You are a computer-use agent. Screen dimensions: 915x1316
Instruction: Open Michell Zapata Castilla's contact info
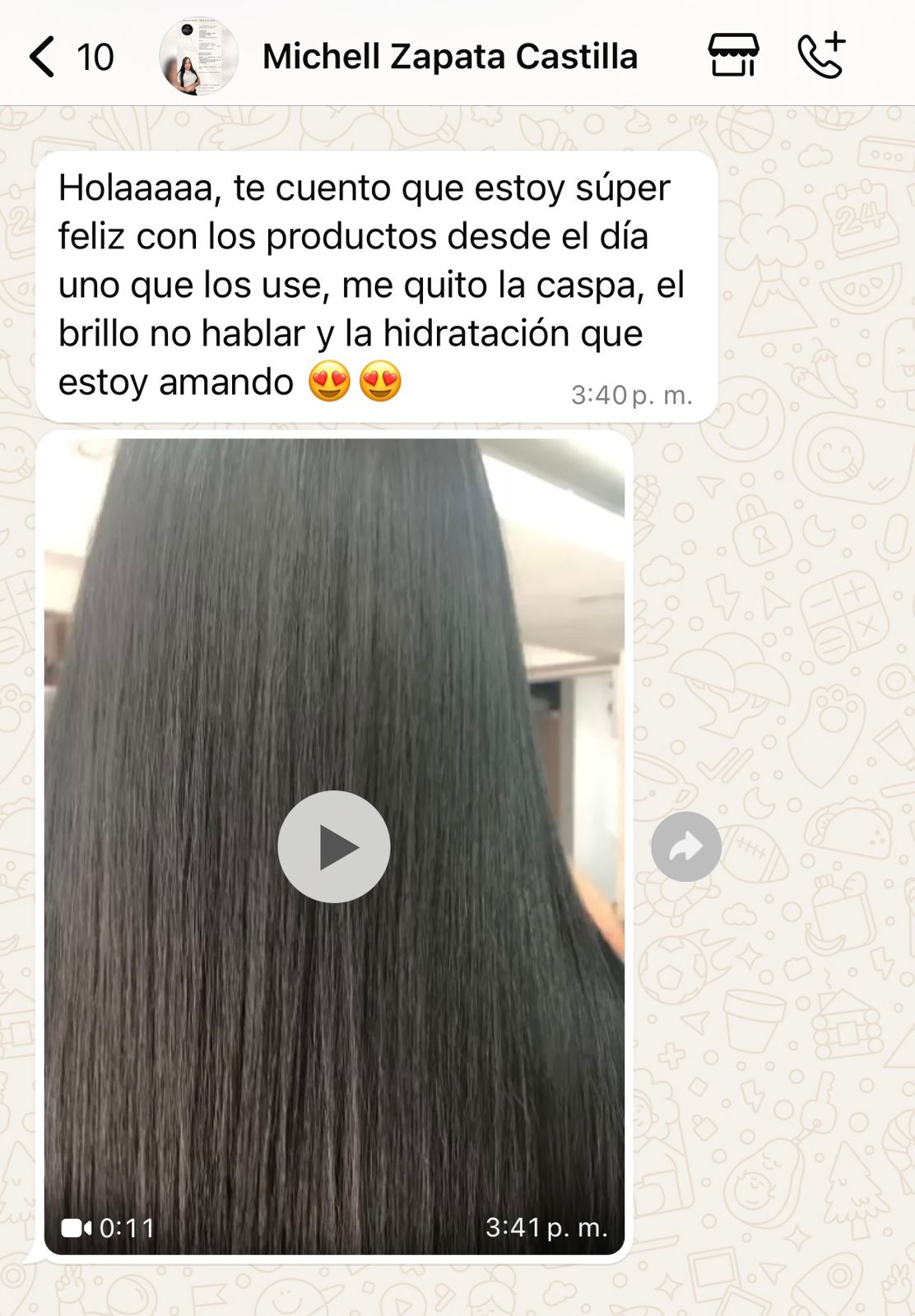(x=449, y=57)
